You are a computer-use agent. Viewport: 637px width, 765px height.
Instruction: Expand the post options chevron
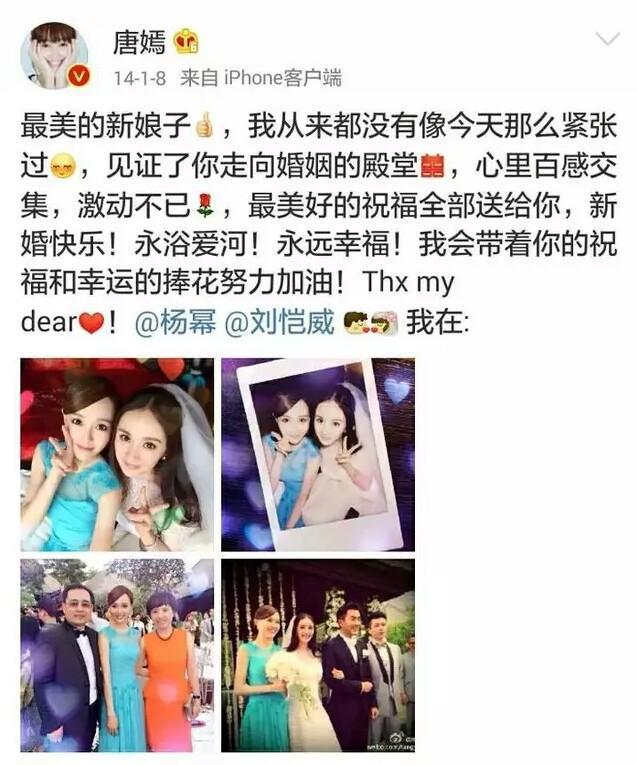(606, 40)
